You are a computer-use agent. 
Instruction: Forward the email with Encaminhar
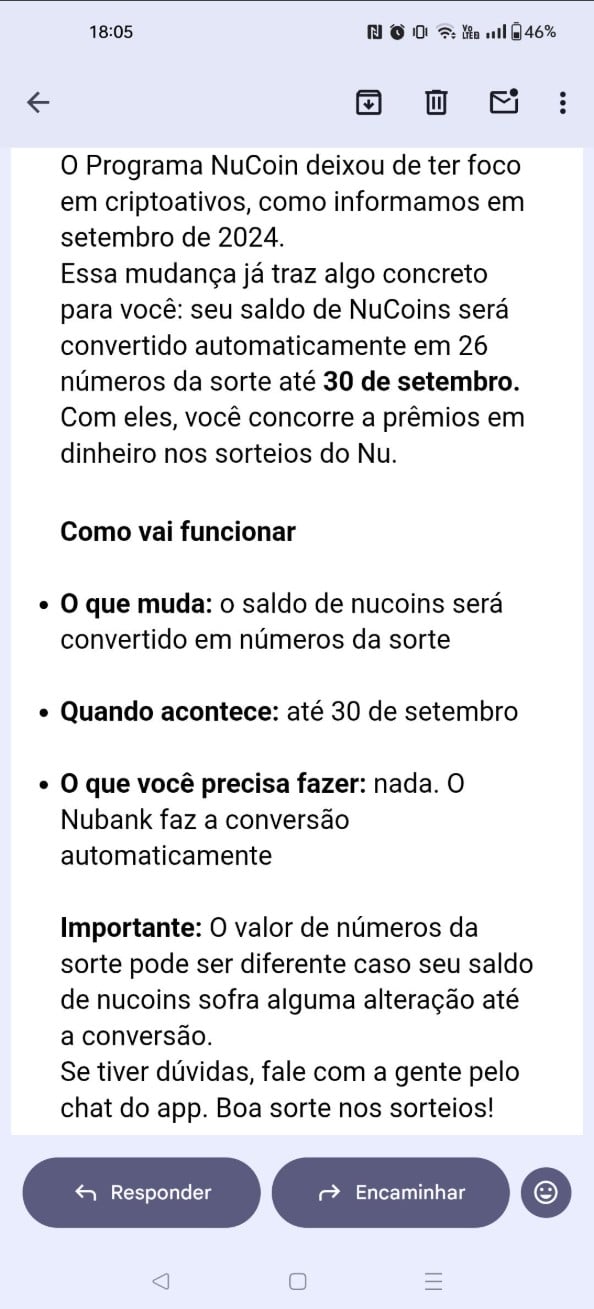click(x=391, y=1192)
